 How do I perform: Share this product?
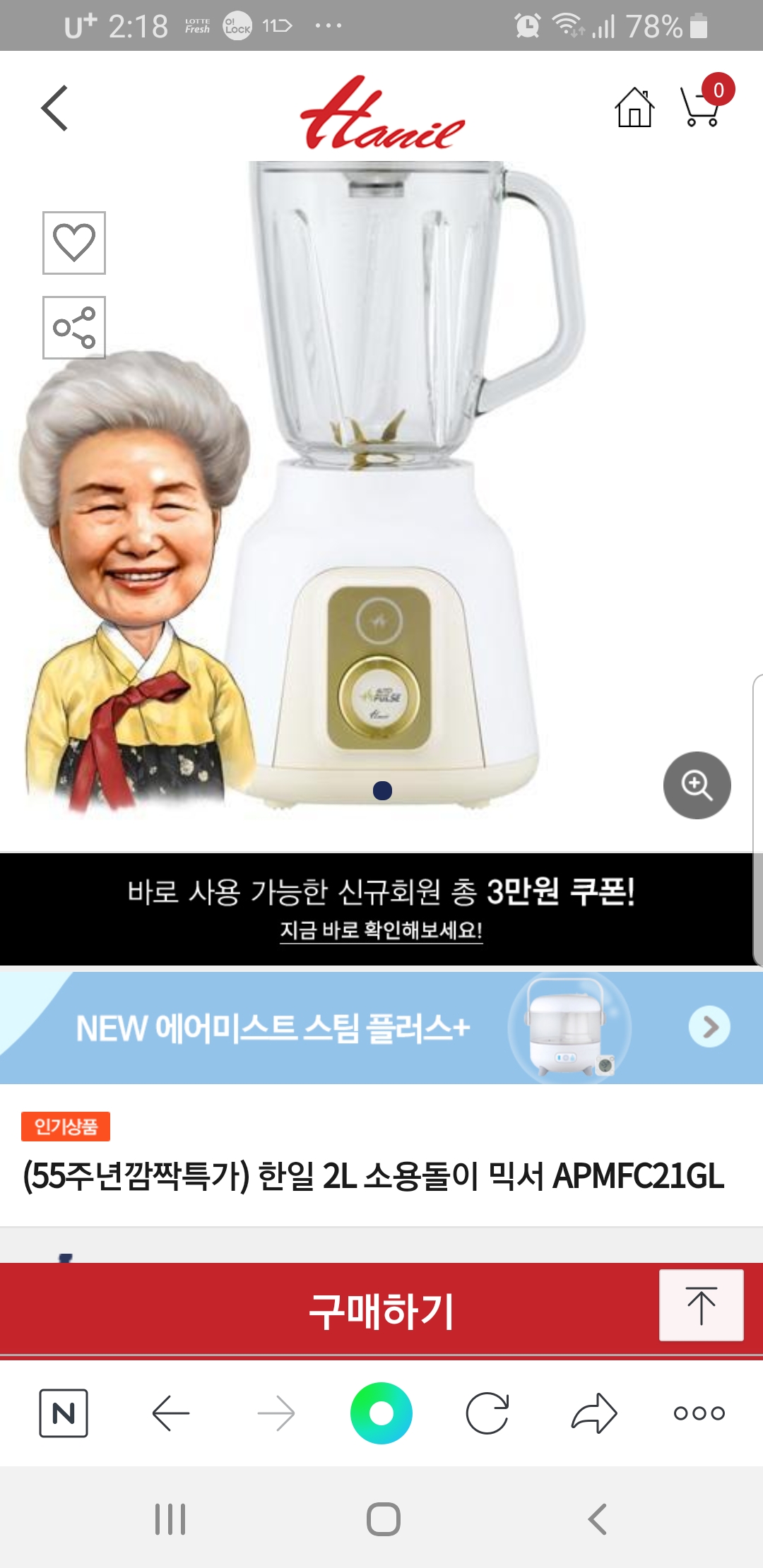pos(74,328)
